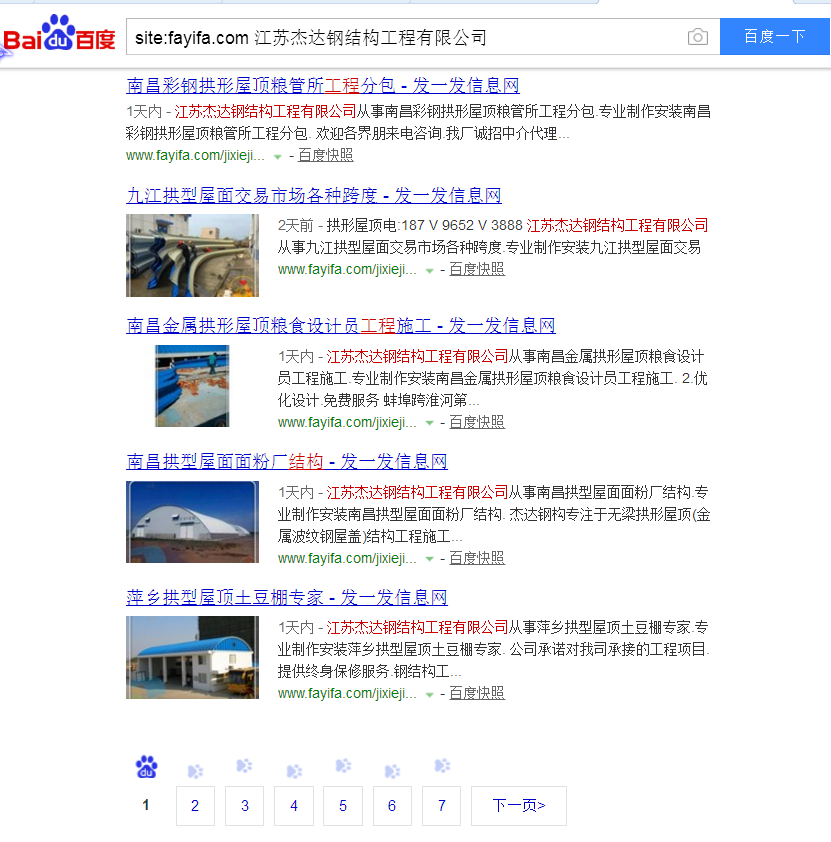Jump to results page 7
The width and height of the screenshot is (831, 842).
coord(441,806)
